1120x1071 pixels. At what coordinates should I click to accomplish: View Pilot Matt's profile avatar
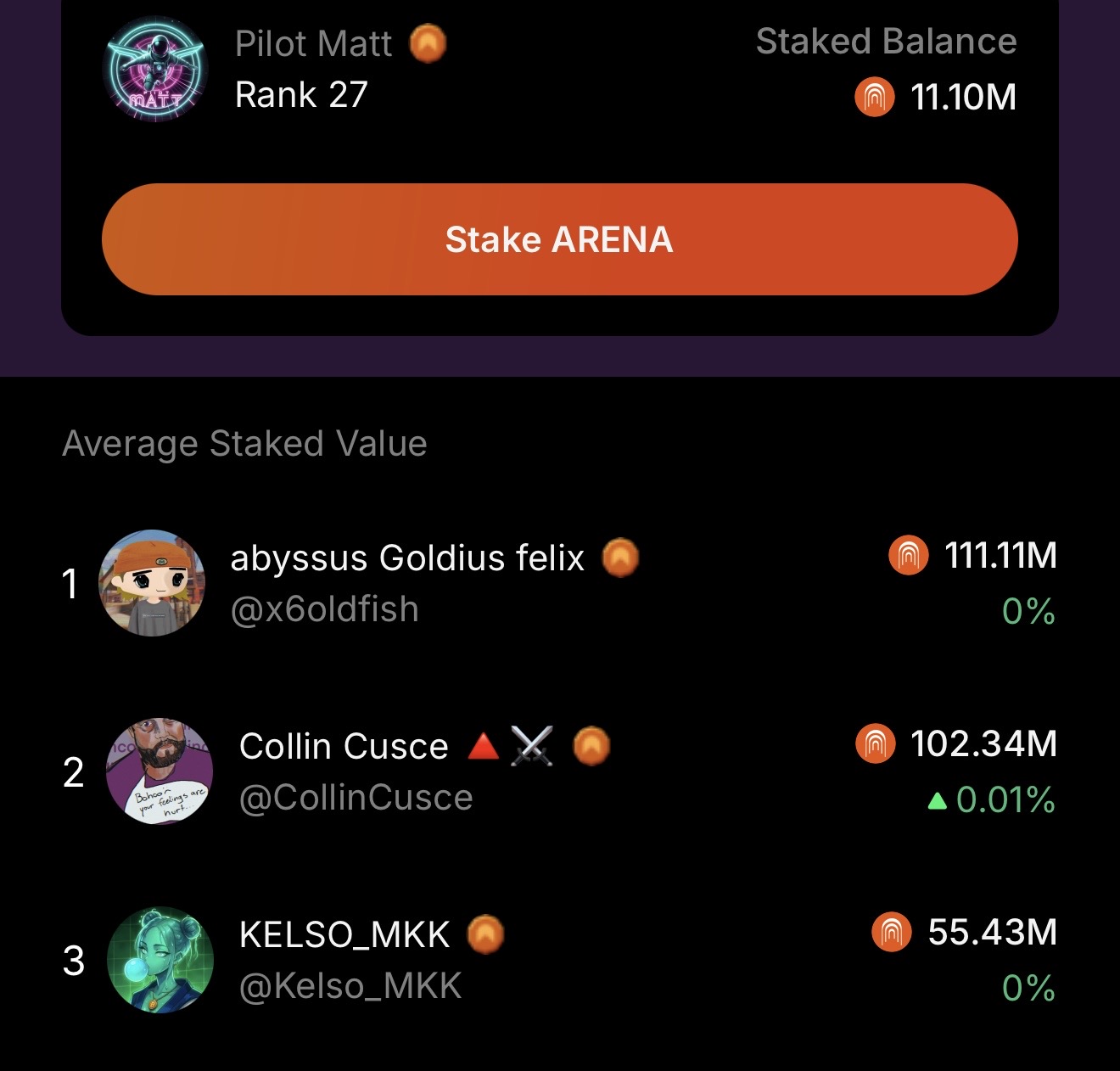[155, 69]
